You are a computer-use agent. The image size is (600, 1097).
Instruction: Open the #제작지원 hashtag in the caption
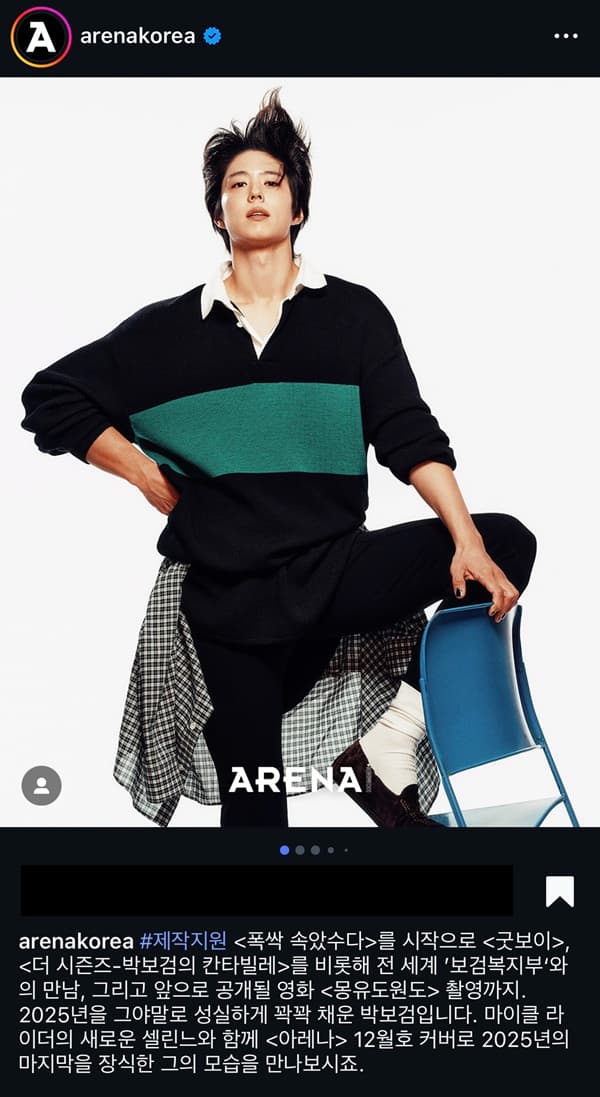click(x=184, y=942)
